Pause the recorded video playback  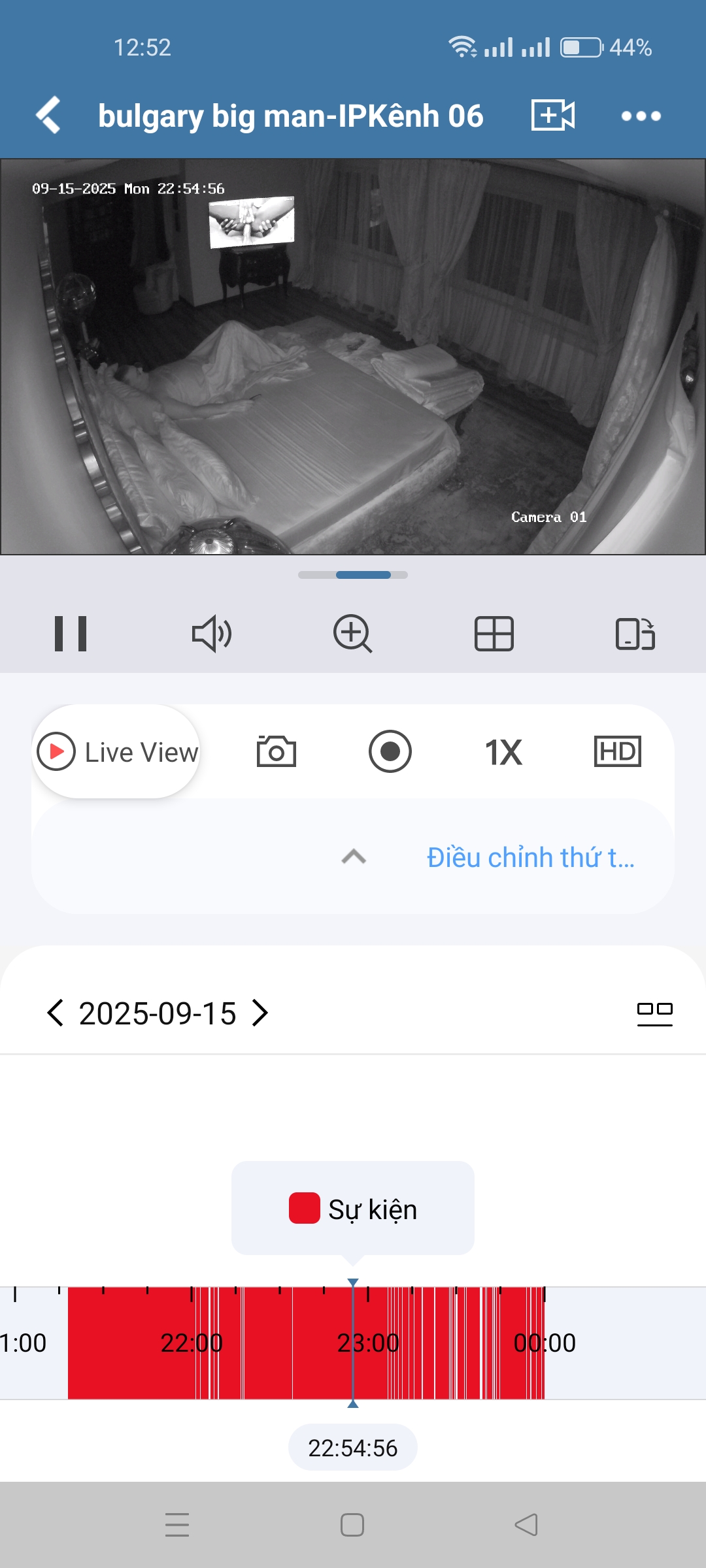point(71,634)
